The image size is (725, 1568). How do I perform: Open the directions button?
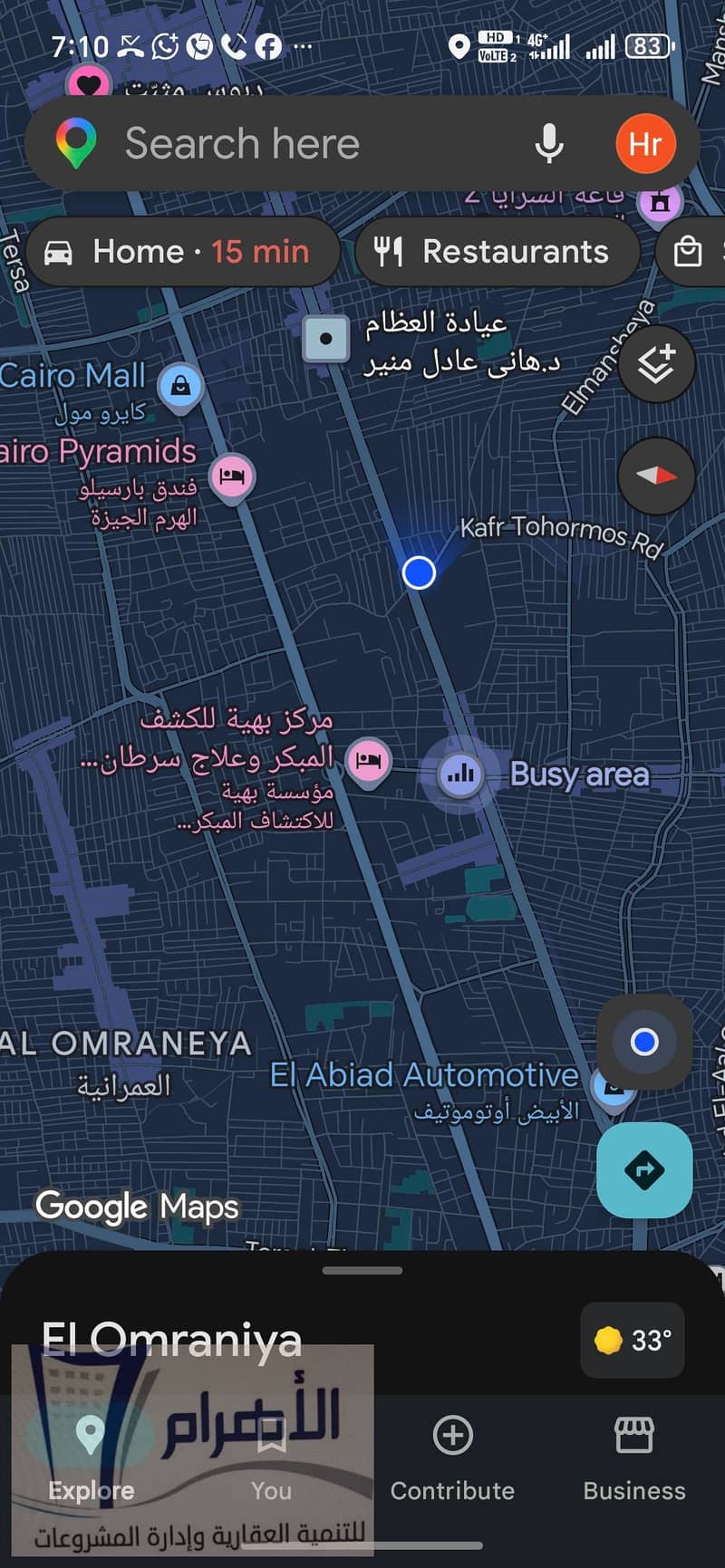pyautogui.click(x=644, y=1169)
